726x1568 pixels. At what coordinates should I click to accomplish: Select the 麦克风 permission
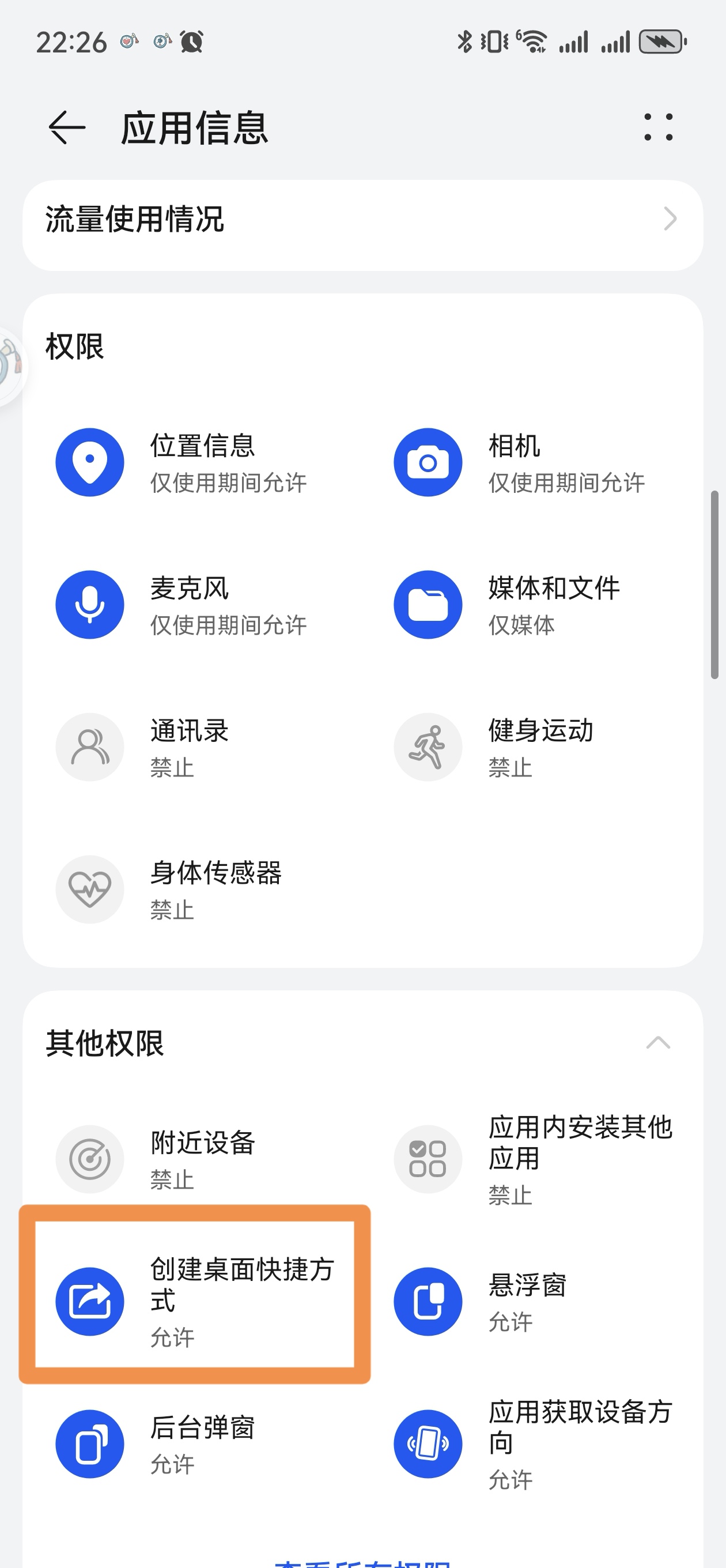[194, 605]
